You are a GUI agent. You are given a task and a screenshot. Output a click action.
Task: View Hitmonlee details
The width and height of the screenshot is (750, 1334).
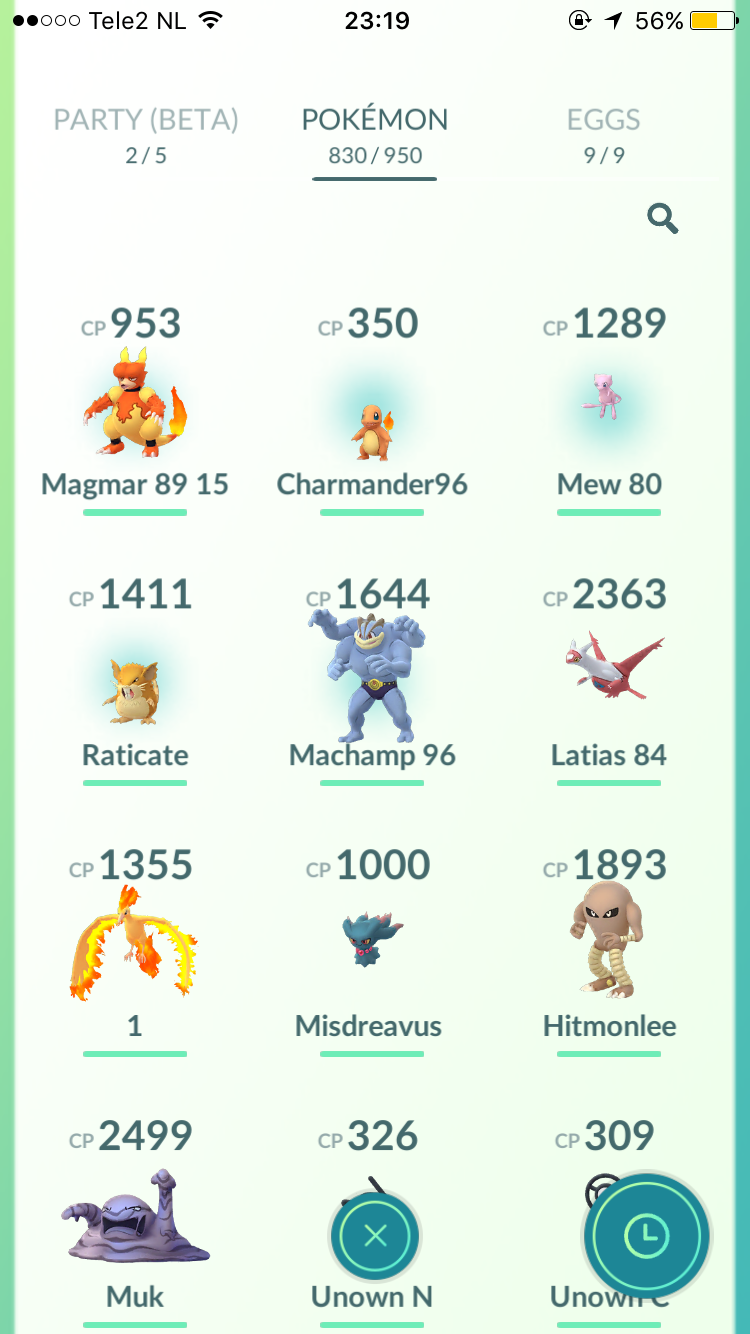pyautogui.click(x=609, y=952)
